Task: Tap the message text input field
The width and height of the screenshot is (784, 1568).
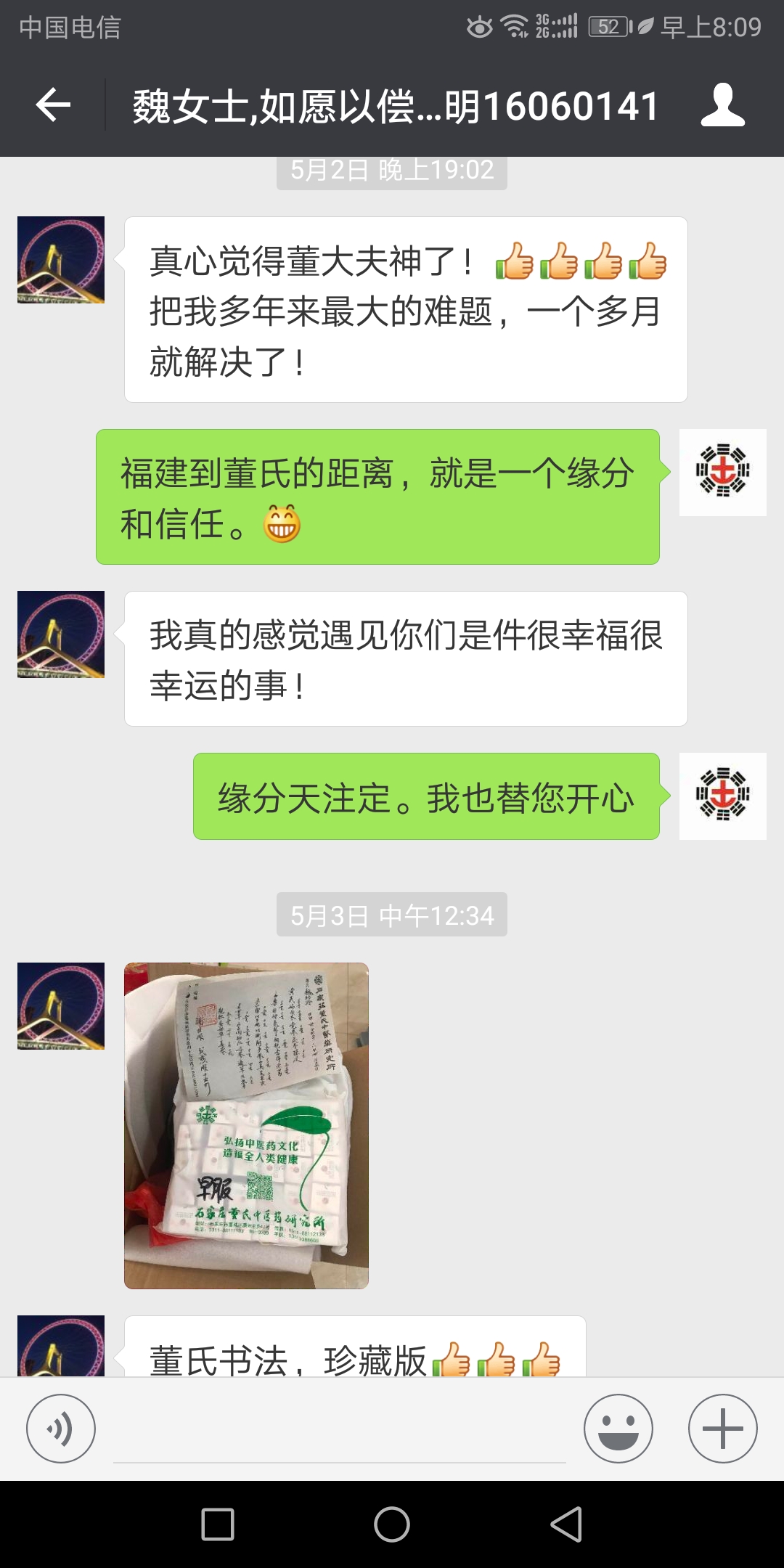Action: point(340,1429)
